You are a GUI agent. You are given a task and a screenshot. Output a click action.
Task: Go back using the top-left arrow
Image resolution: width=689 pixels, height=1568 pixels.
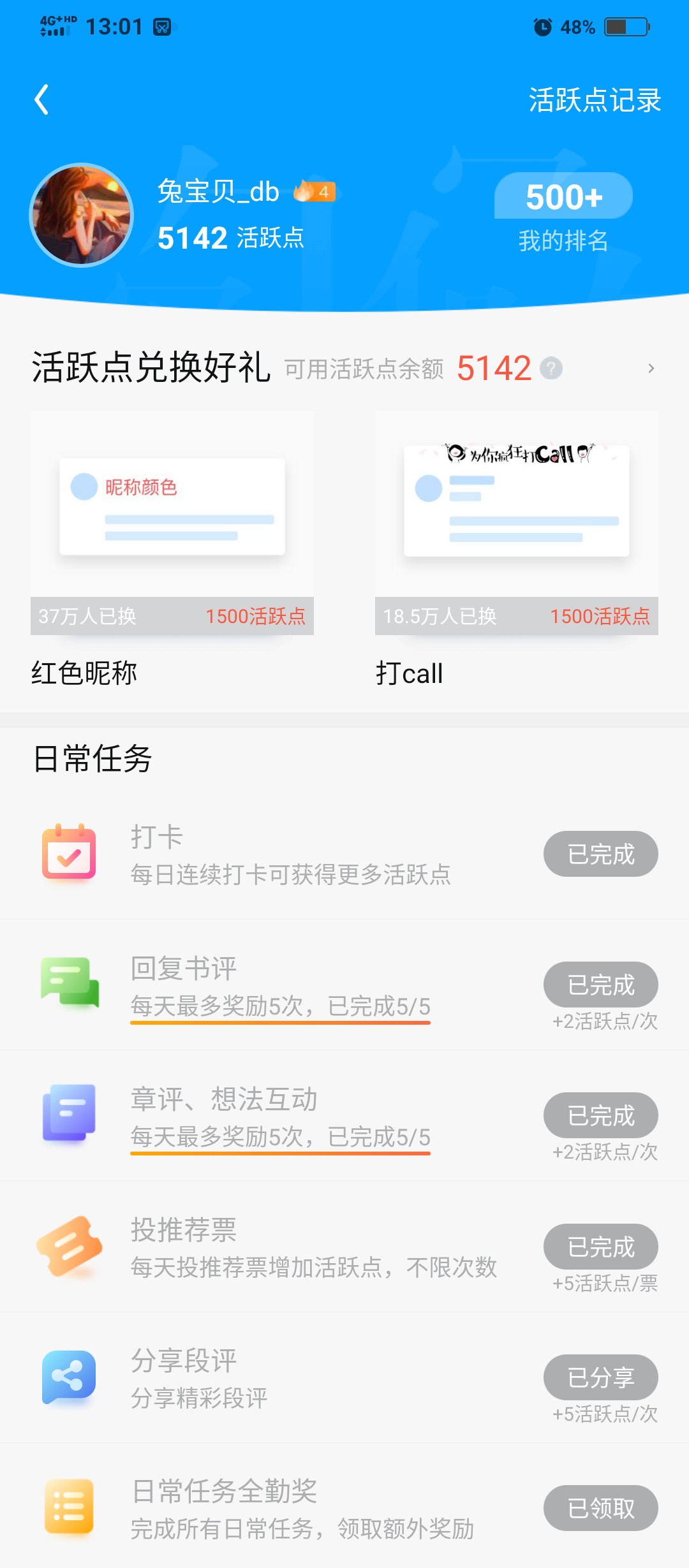(41, 100)
